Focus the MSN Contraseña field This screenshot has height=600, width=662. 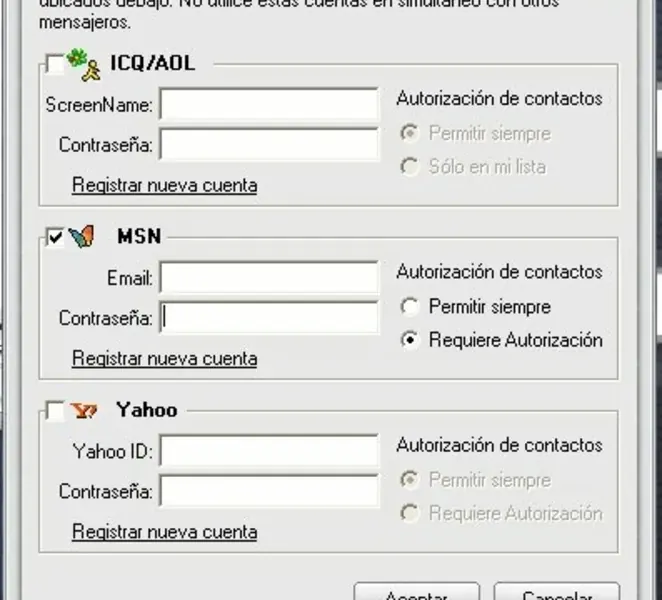click(x=269, y=318)
